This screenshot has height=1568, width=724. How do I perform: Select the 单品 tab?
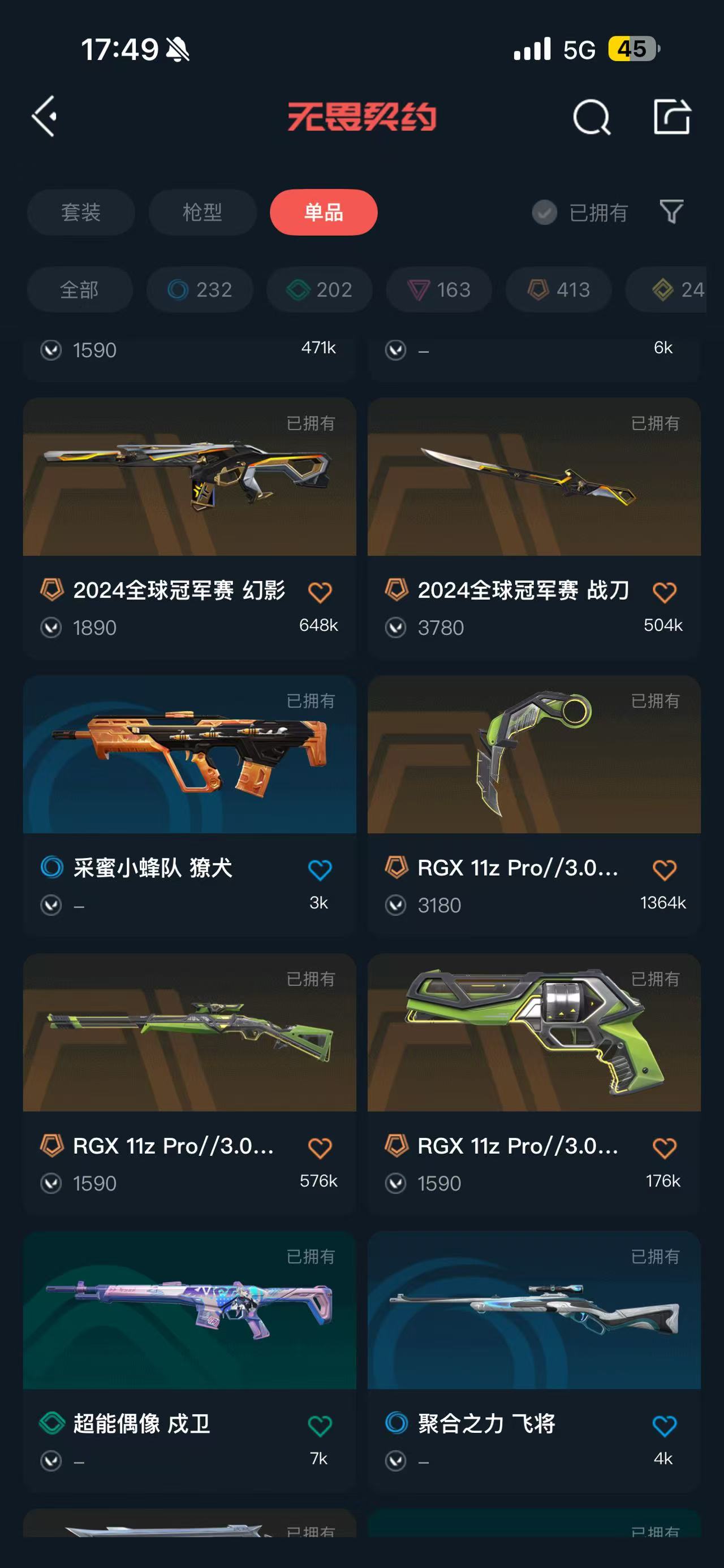point(324,212)
